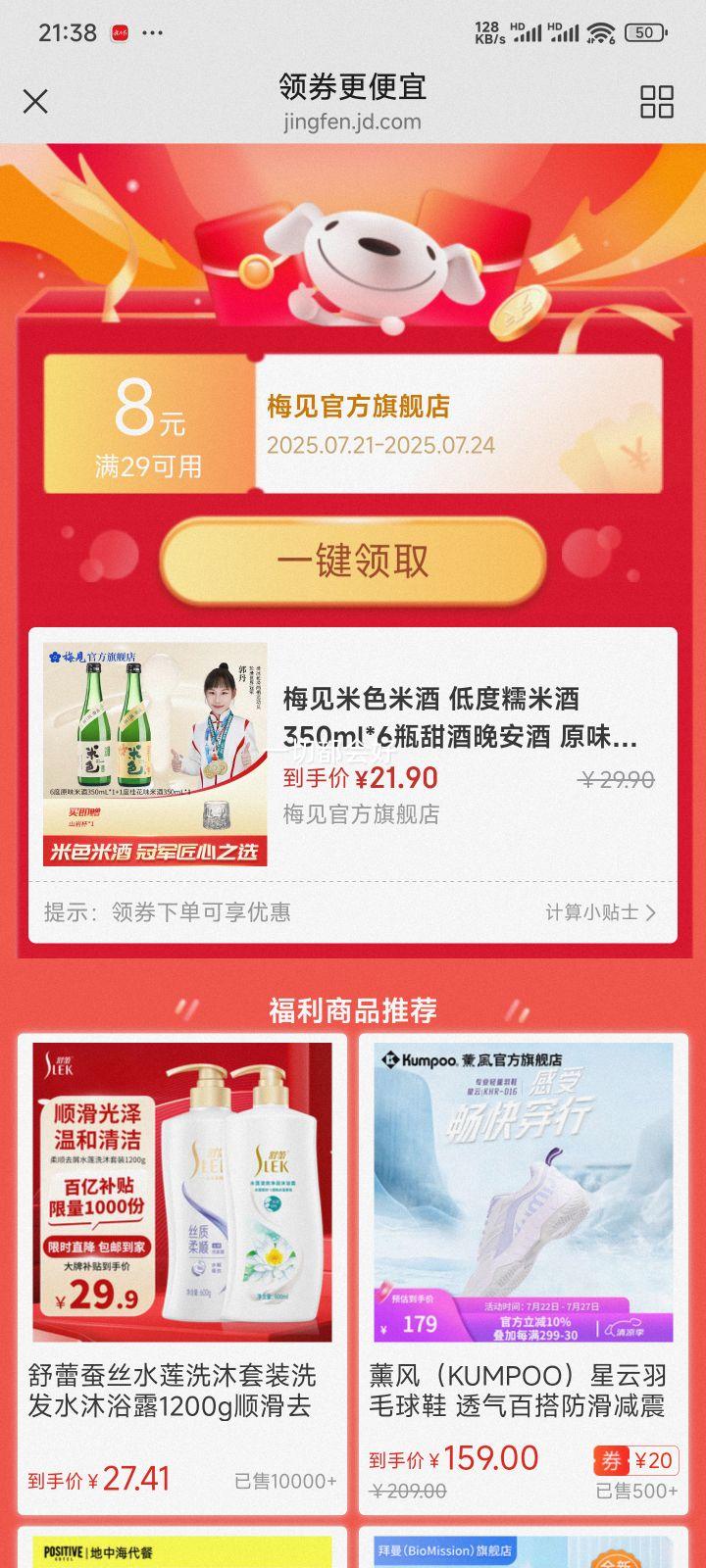
Task: Close the coupon page with the X
Action: [37, 101]
